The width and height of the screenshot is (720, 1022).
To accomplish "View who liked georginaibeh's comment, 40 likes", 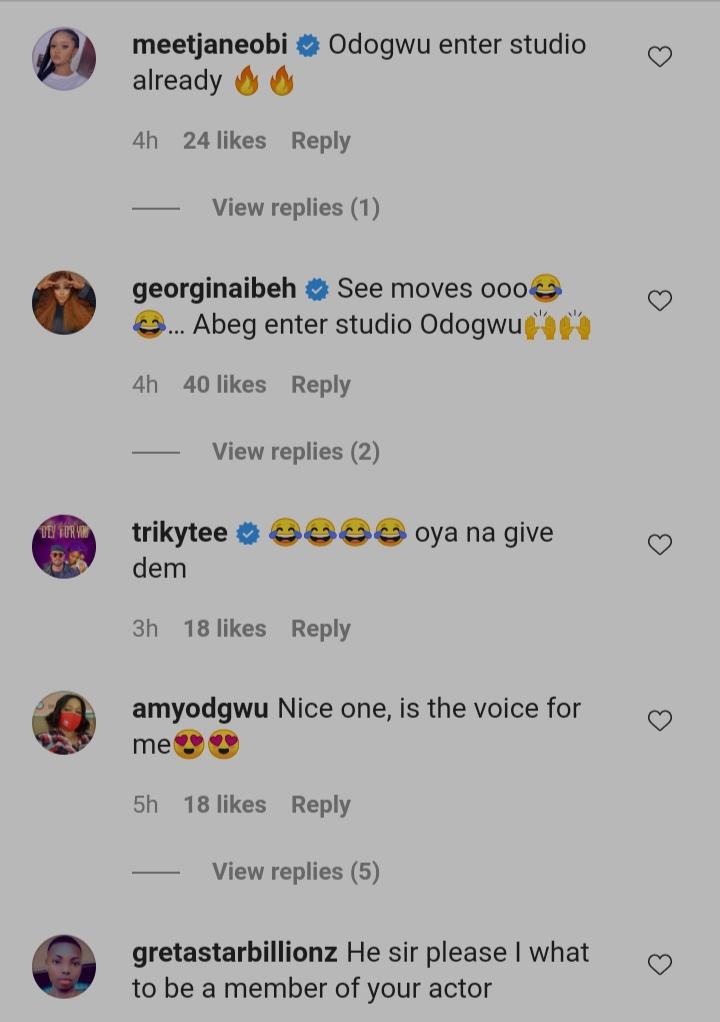I will (224, 385).
